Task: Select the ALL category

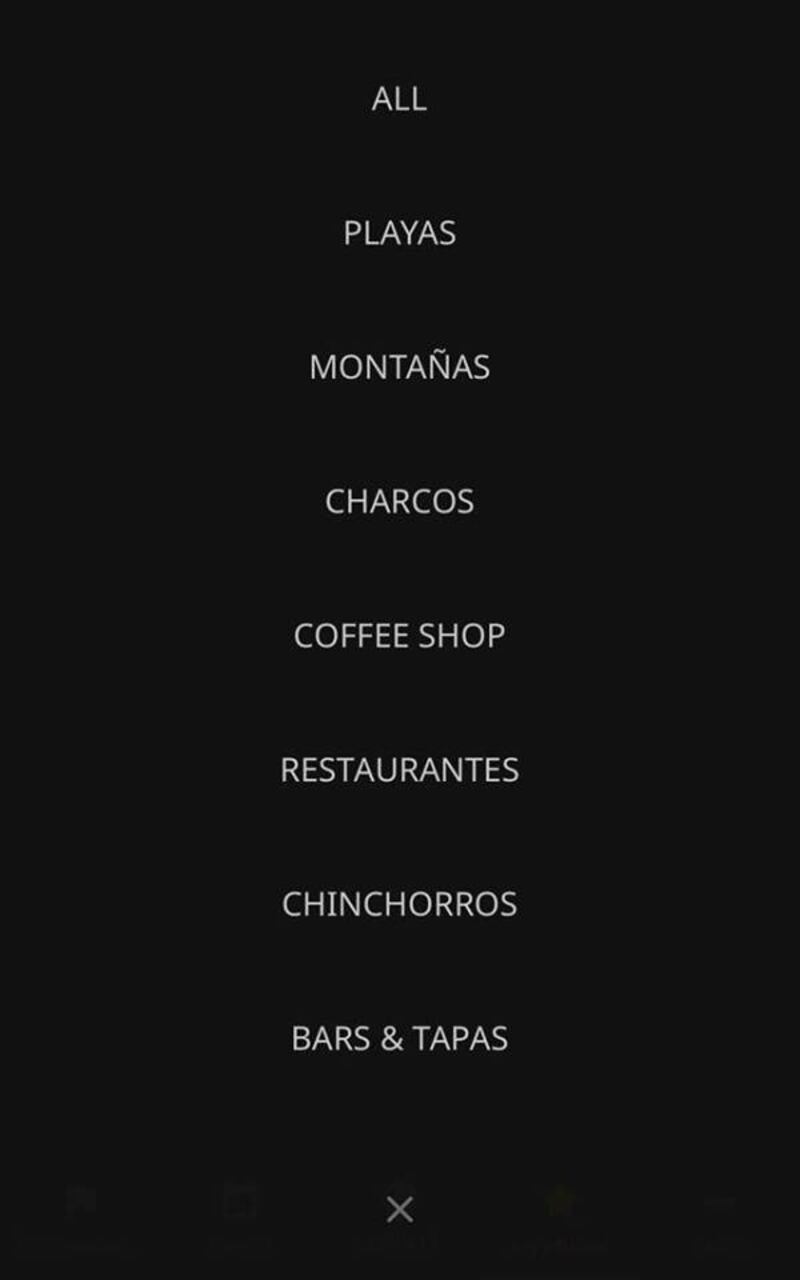Action: [399, 98]
